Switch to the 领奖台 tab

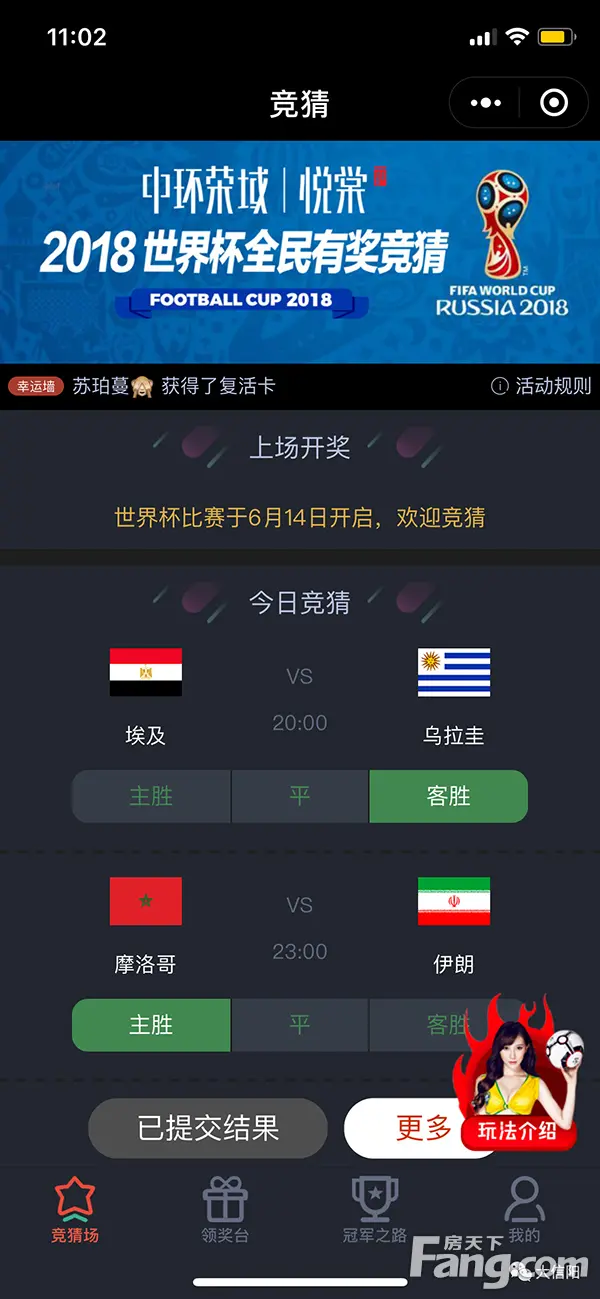[x=225, y=1208]
